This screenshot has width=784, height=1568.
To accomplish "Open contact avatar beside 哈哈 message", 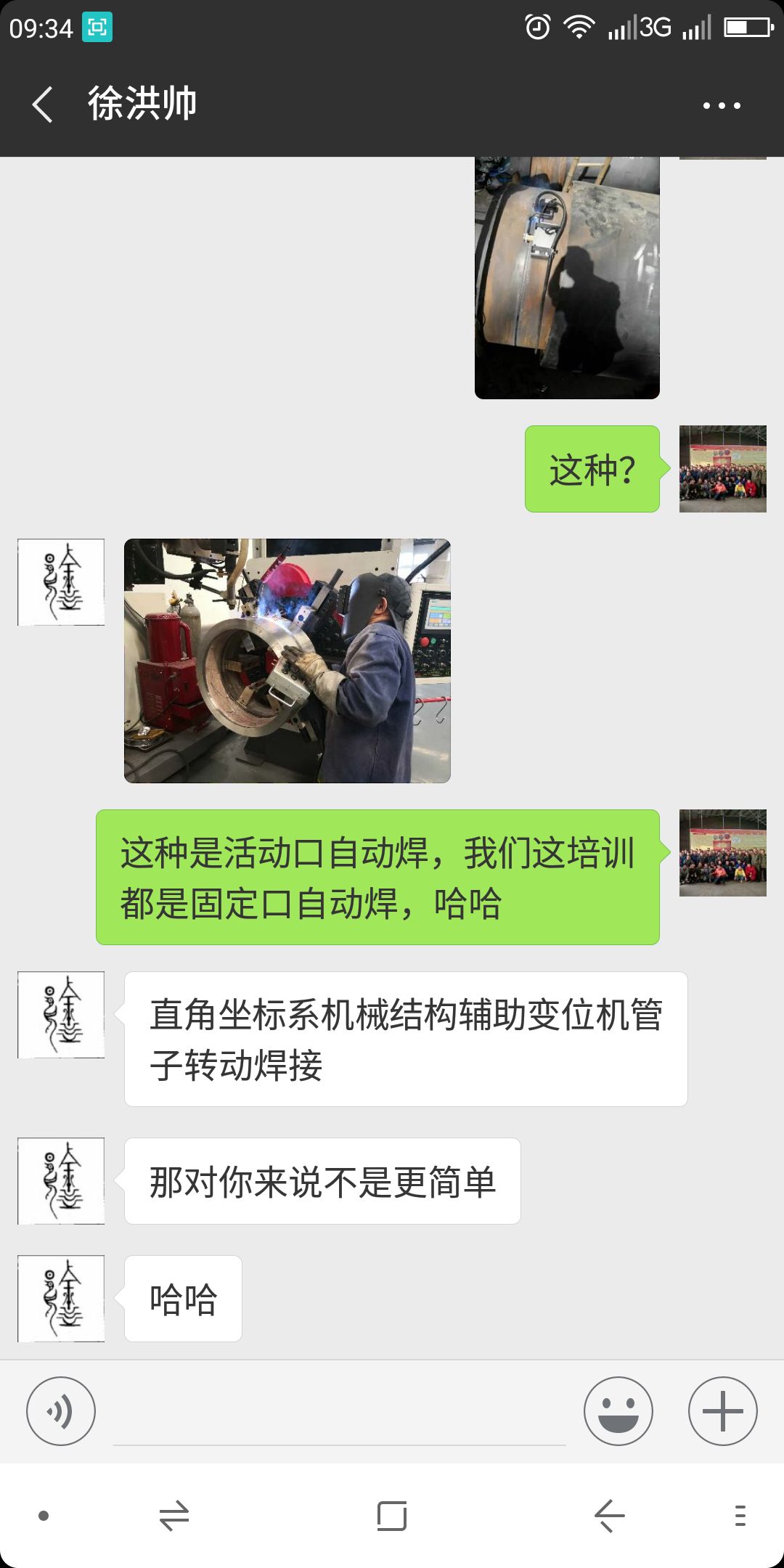I will click(x=61, y=1298).
